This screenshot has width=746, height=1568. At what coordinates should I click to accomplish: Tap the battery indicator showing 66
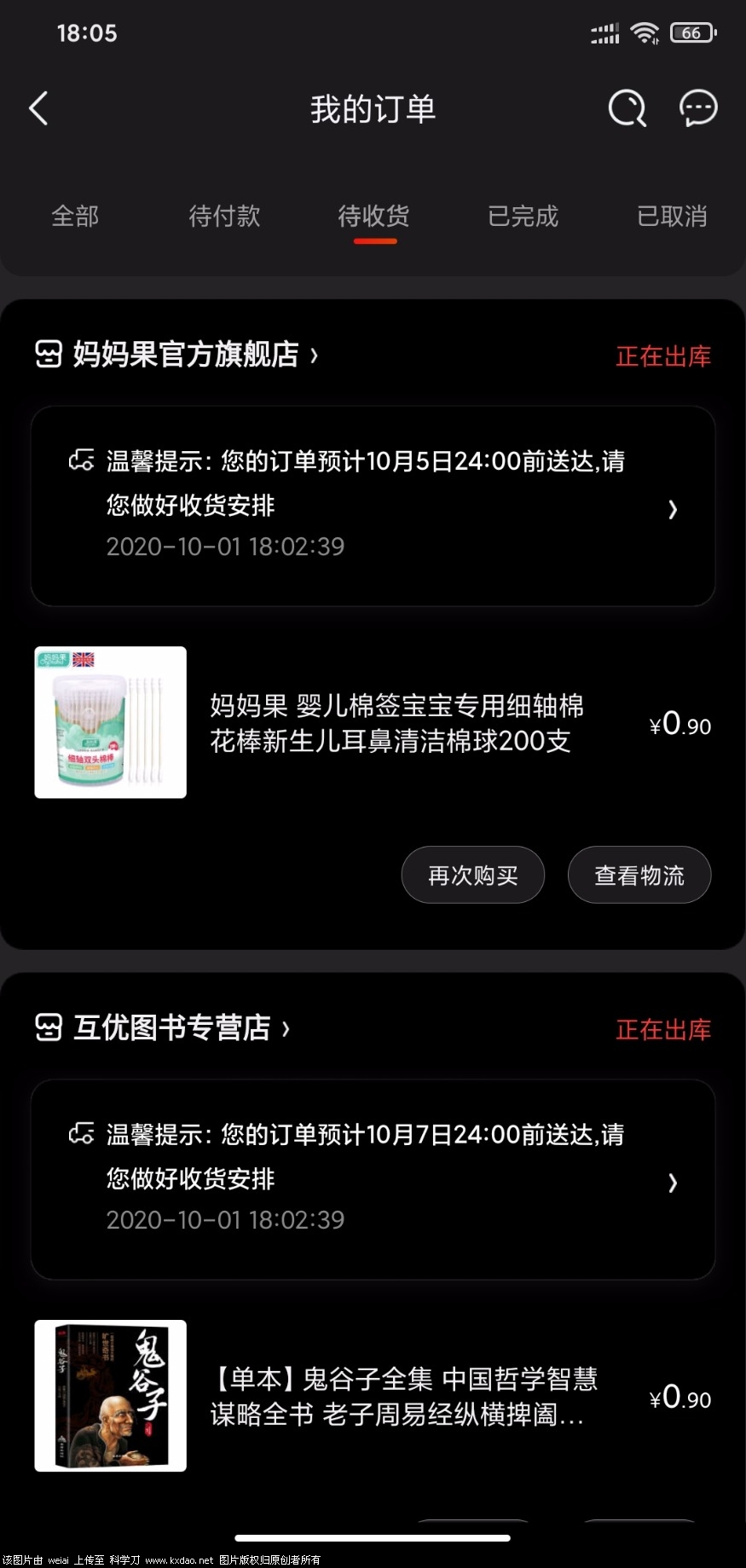(x=692, y=32)
